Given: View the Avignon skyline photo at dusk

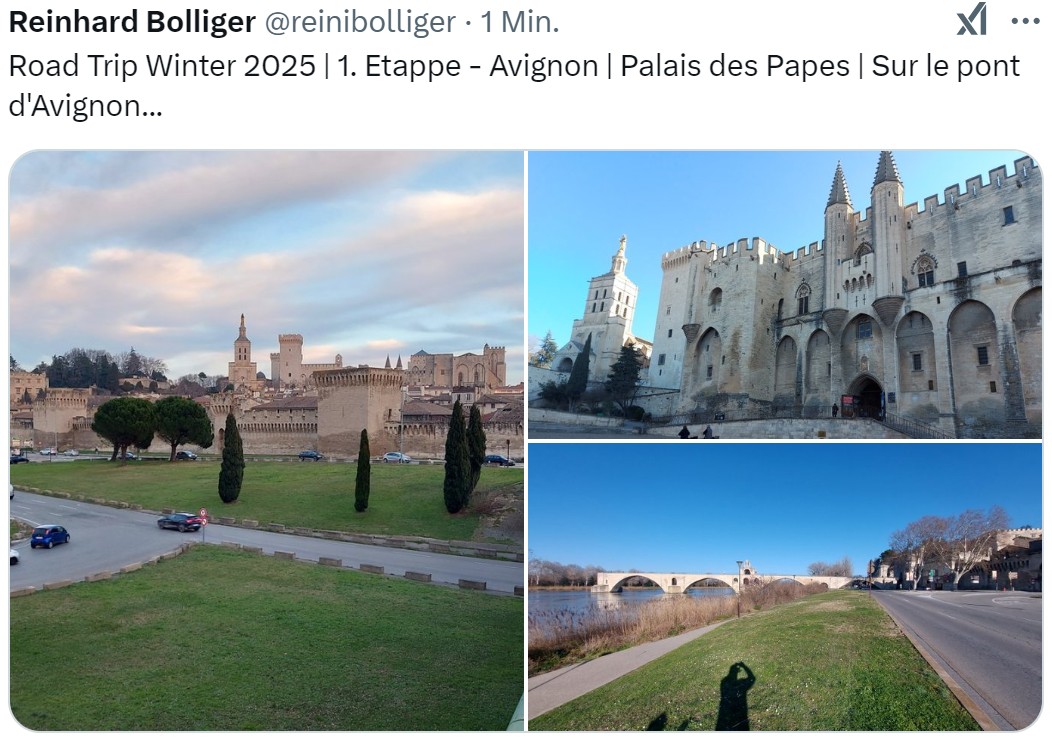Looking at the screenshot, I should 267,440.
